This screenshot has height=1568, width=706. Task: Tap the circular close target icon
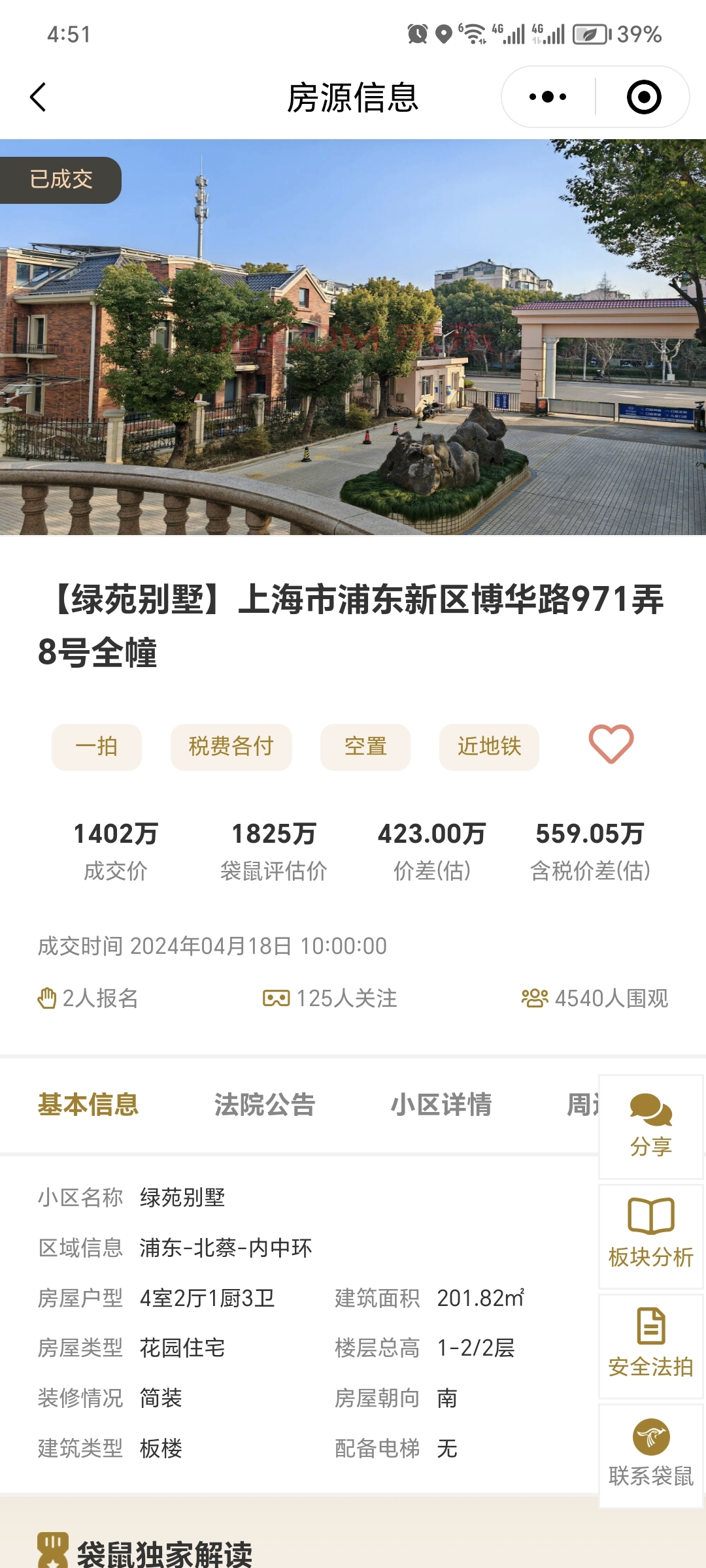[643, 95]
